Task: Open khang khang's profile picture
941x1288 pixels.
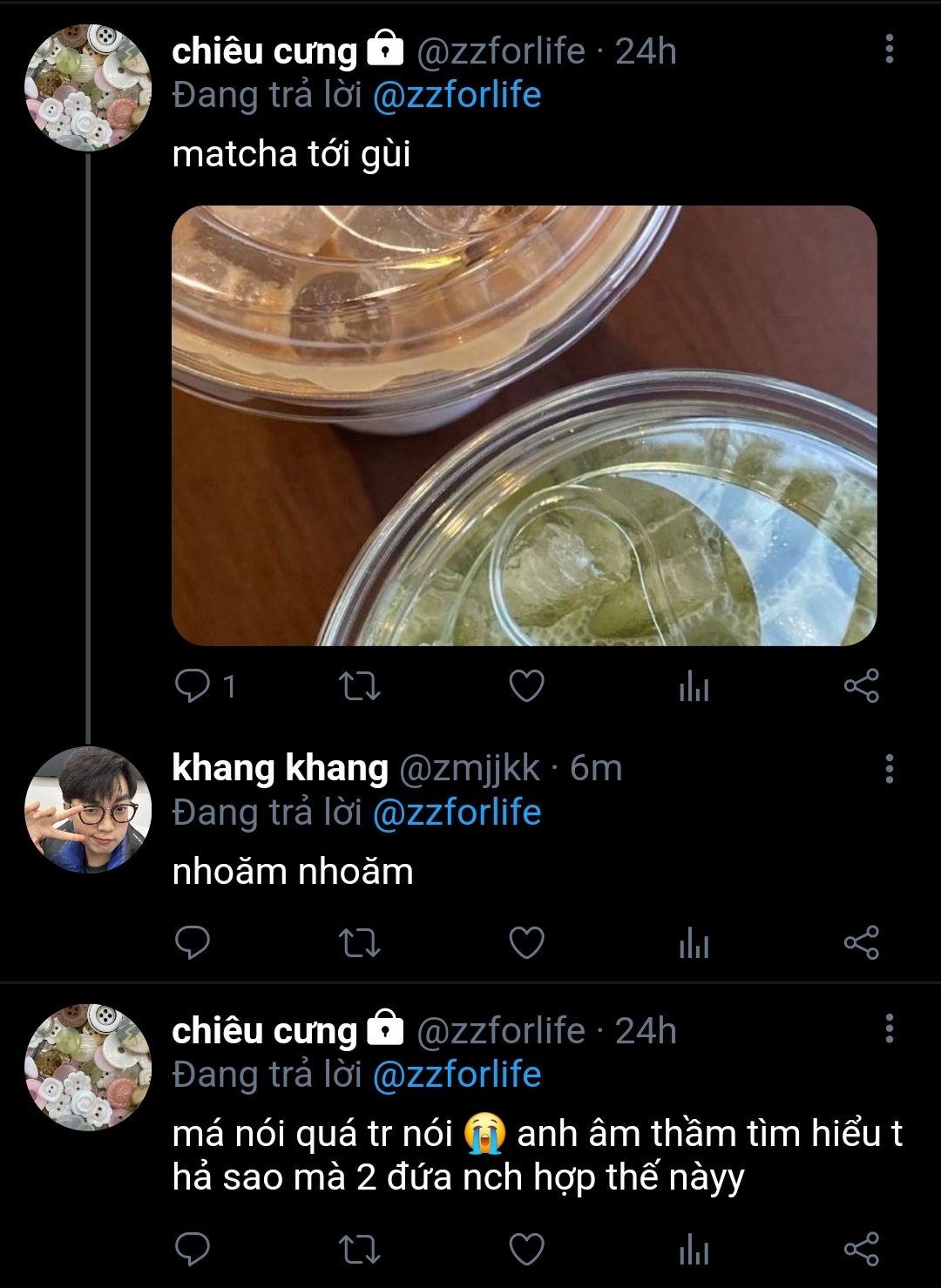Action: (87, 809)
